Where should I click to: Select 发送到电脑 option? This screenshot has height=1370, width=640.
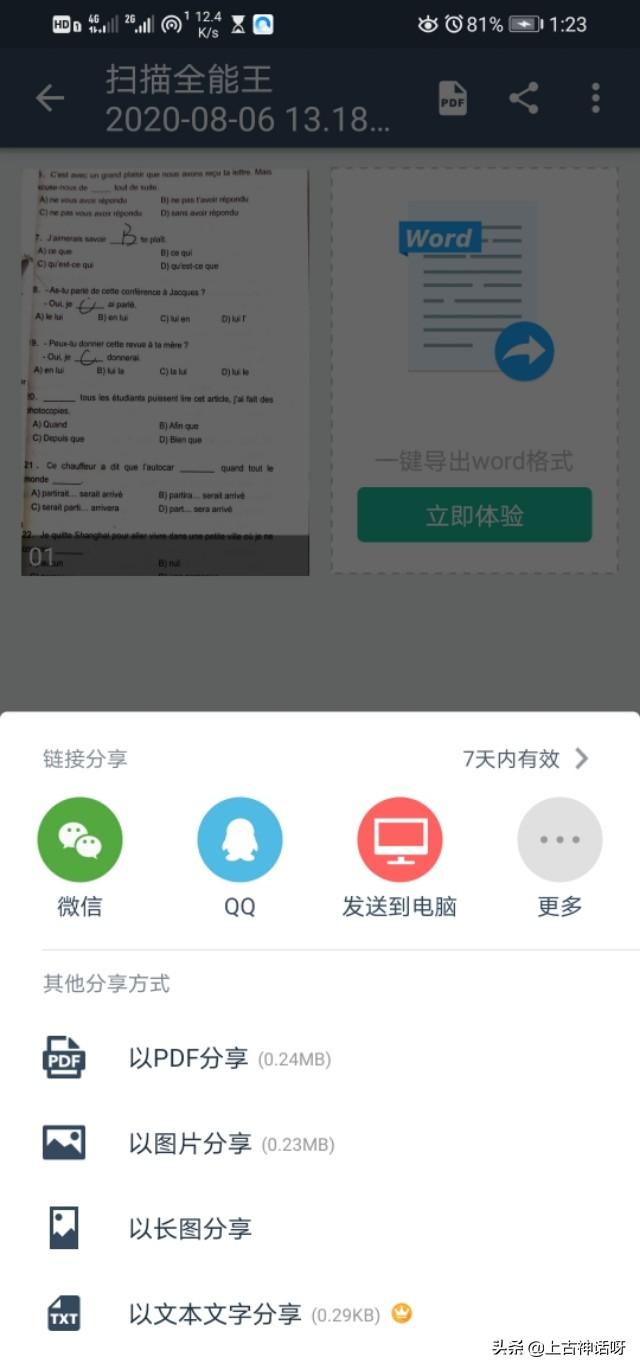[x=400, y=840]
